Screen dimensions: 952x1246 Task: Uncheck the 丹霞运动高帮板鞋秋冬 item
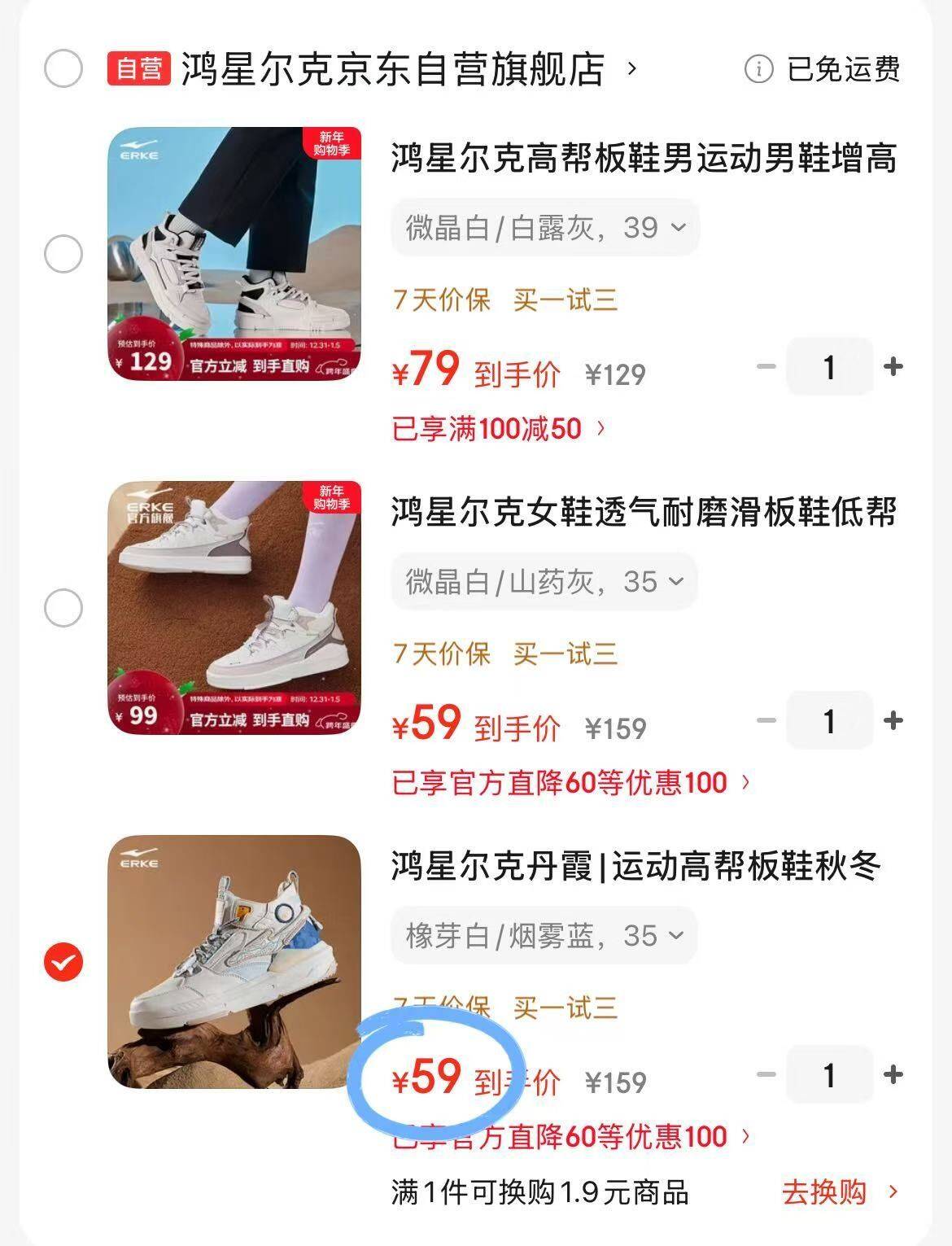point(63,962)
